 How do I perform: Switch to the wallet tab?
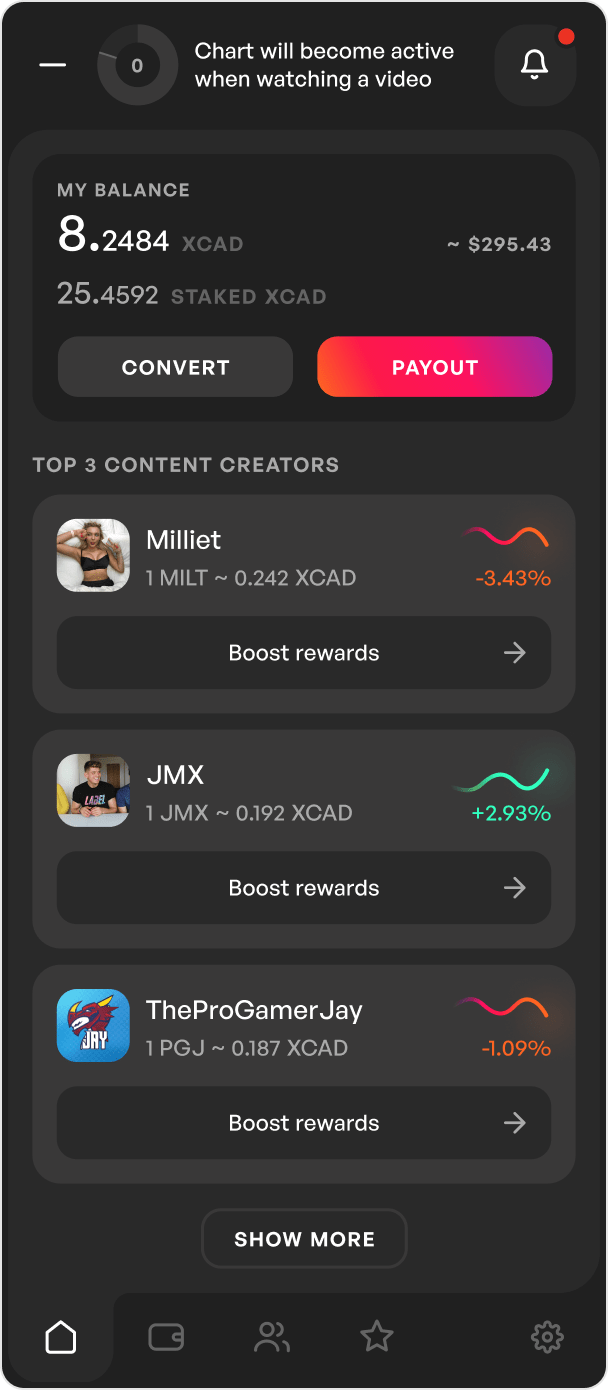166,1337
